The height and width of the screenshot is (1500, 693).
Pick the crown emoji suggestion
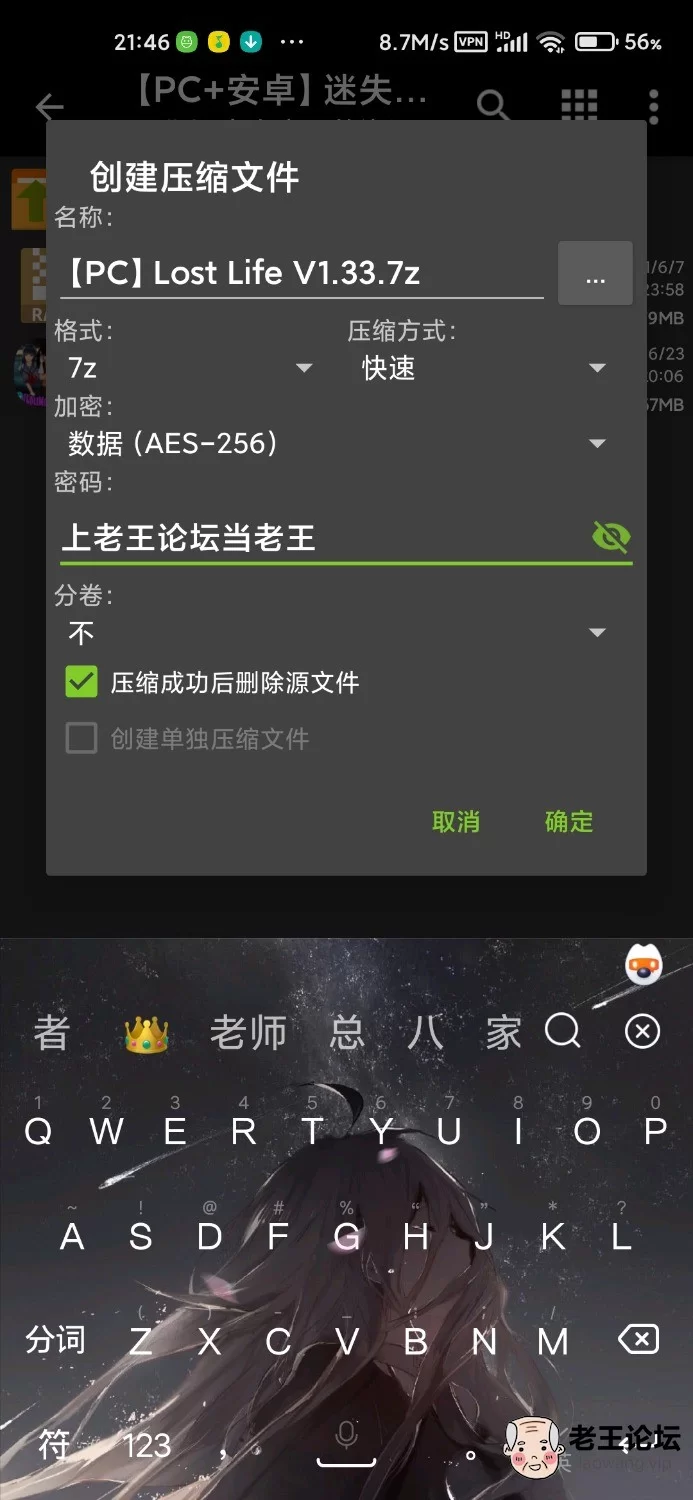[146, 1034]
